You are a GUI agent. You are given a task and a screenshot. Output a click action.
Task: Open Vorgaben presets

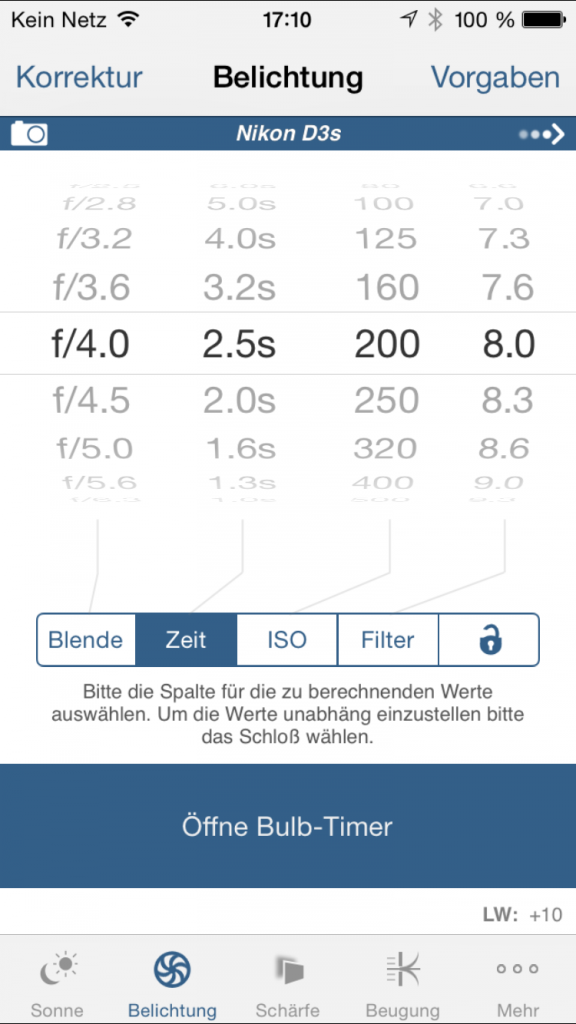pyautogui.click(x=495, y=77)
